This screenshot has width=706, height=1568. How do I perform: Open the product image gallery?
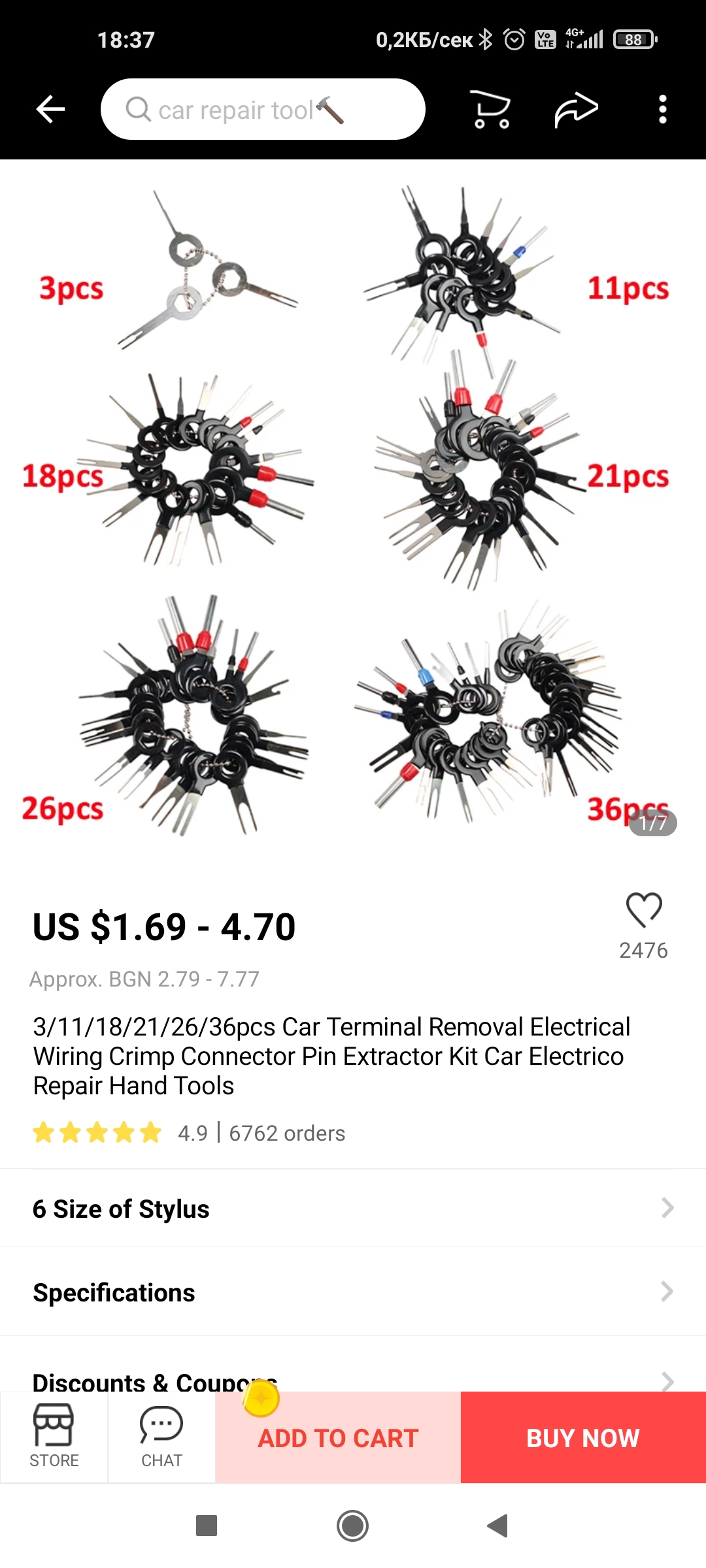[353, 510]
